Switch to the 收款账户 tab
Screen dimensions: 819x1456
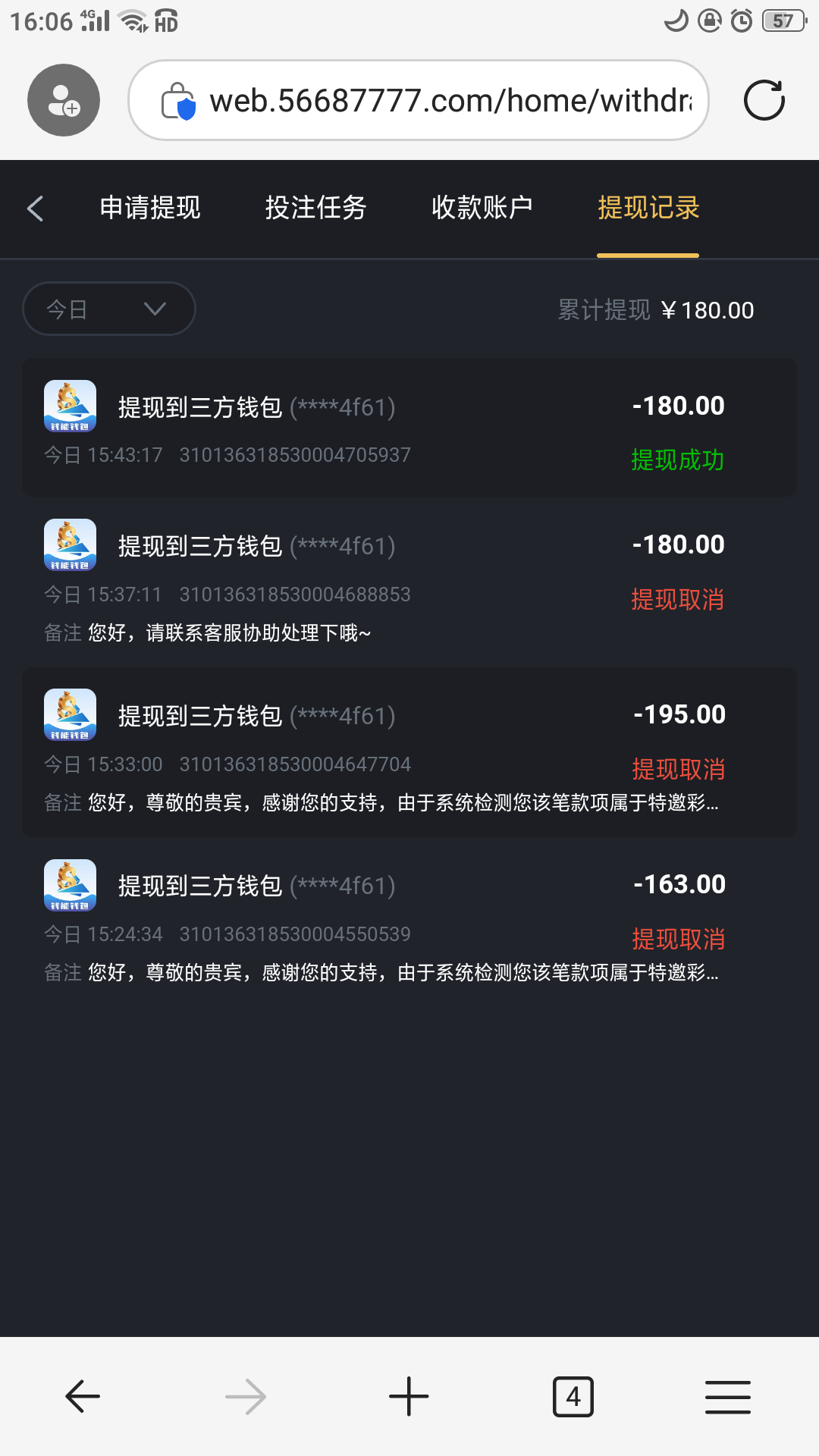point(482,208)
